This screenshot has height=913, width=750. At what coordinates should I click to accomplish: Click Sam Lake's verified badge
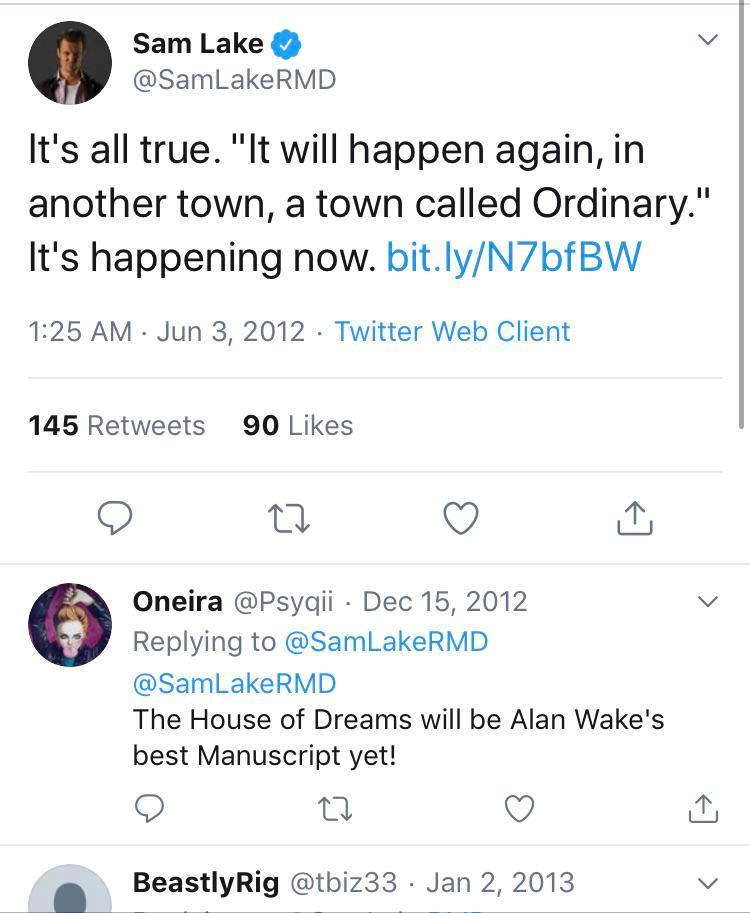286,43
